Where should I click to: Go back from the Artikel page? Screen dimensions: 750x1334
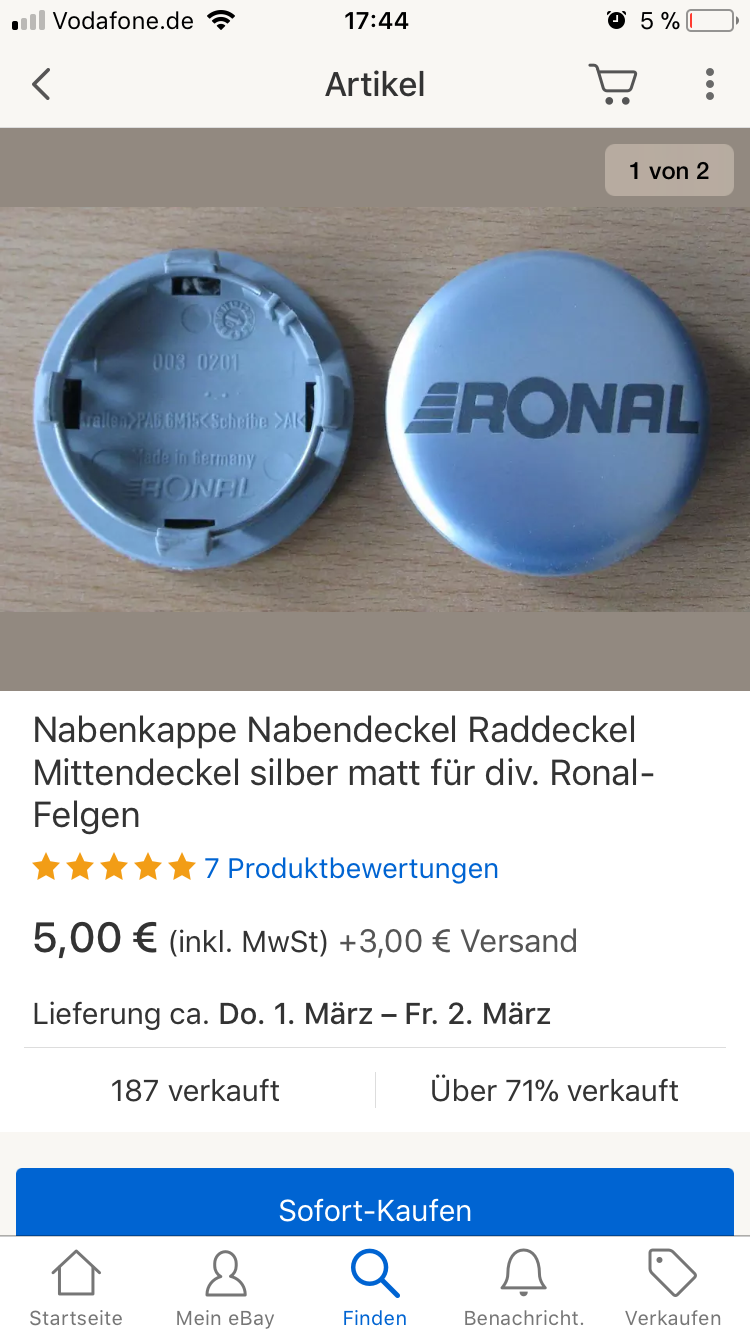(x=41, y=85)
